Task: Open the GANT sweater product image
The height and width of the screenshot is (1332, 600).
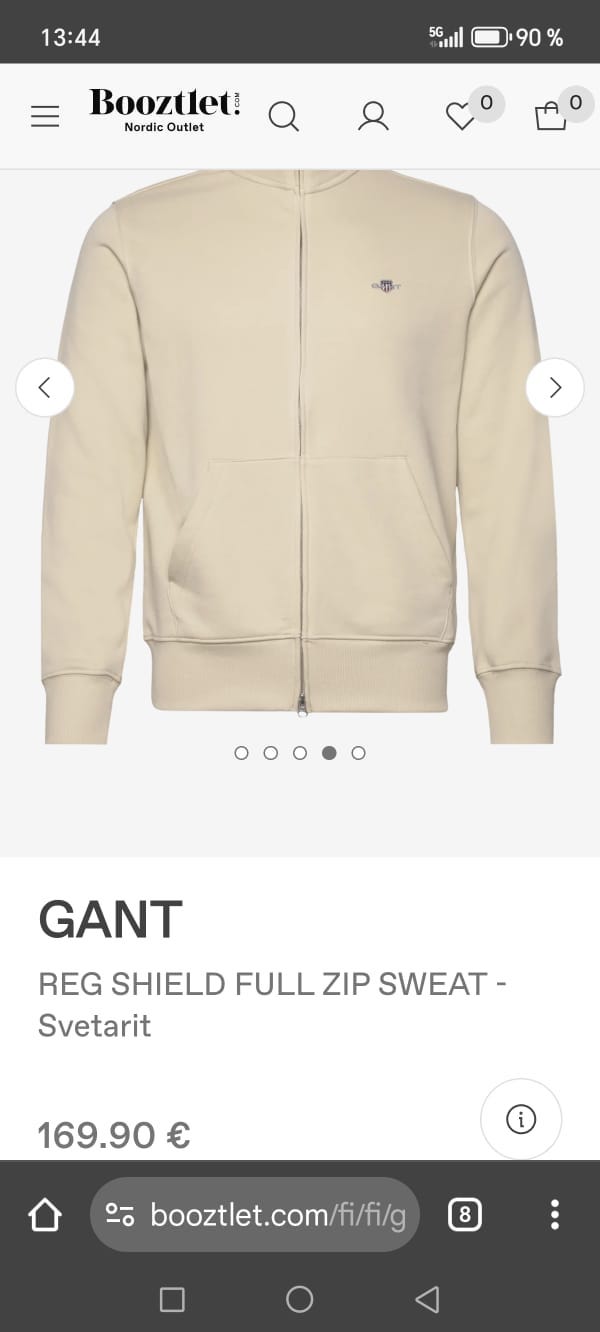Action: (x=300, y=457)
